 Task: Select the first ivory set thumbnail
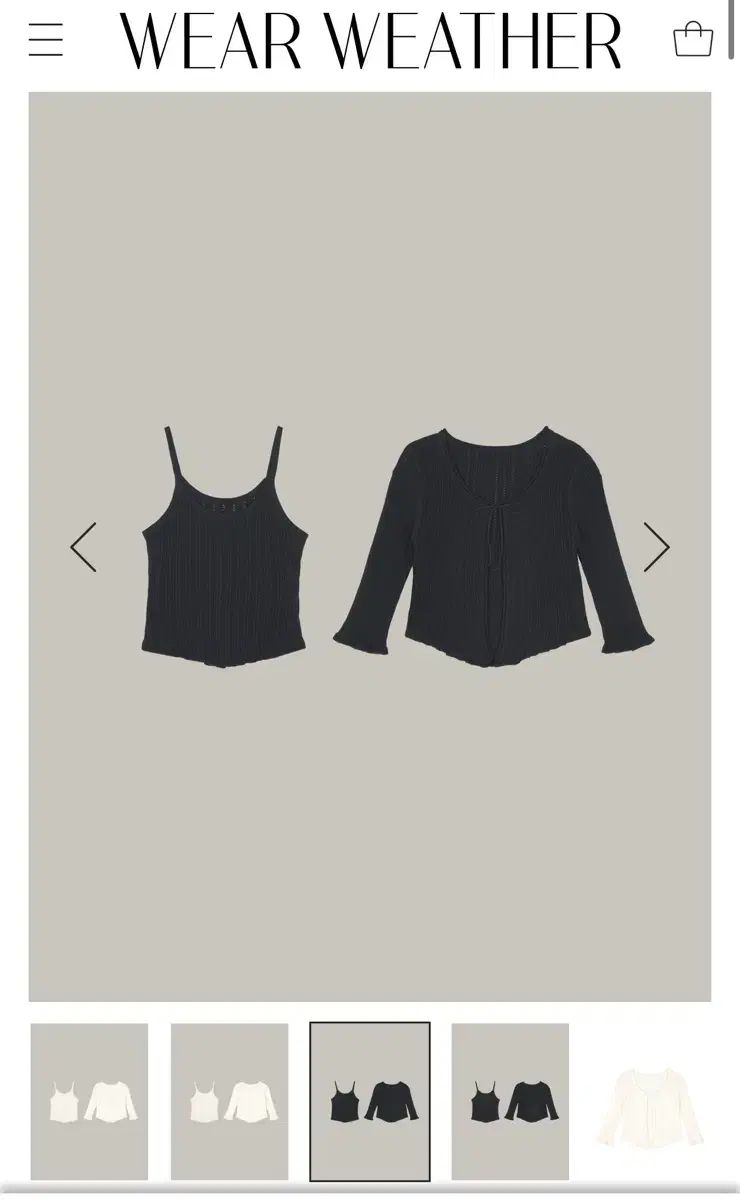tap(89, 1101)
